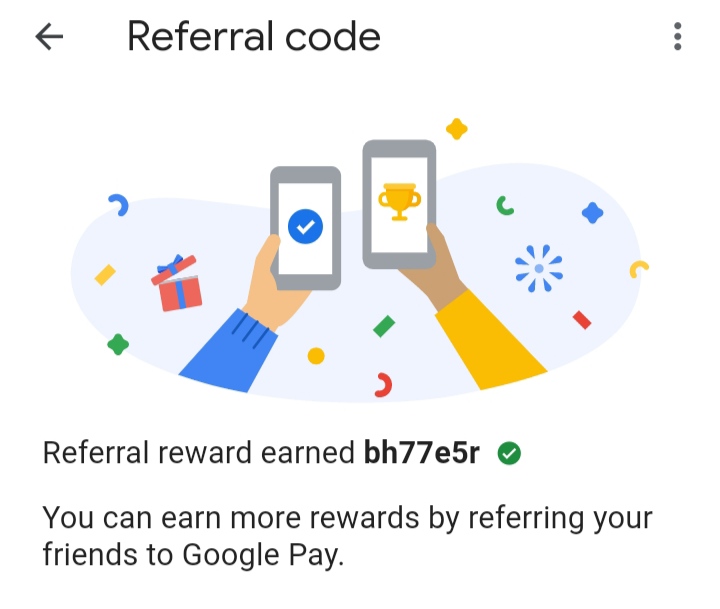Open the three-dot overflow menu
The width and height of the screenshot is (720, 609).
click(x=678, y=37)
